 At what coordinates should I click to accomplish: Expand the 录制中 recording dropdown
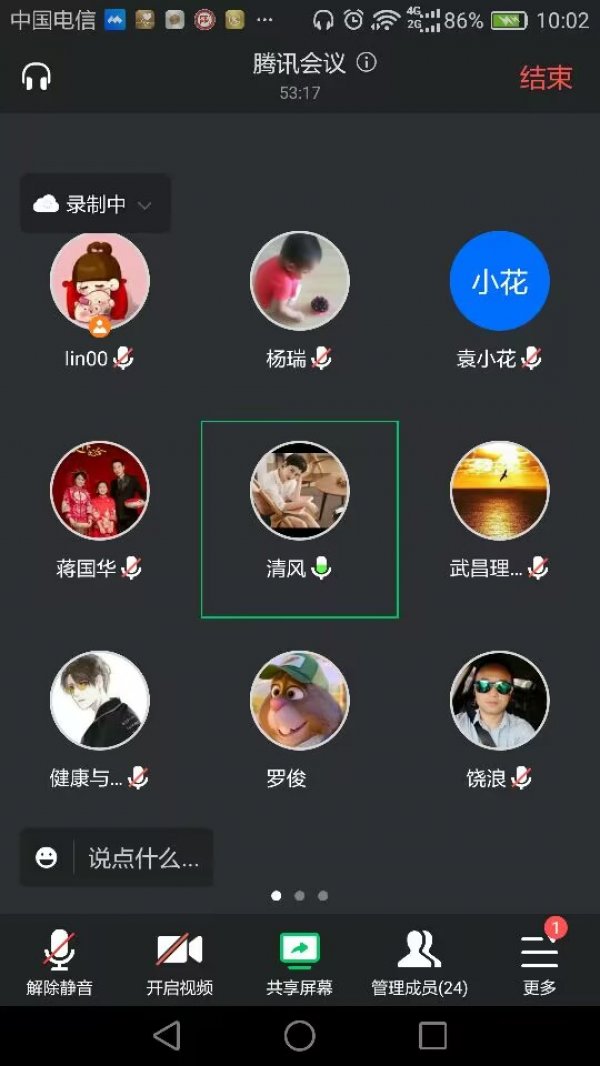(x=95, y=203)
